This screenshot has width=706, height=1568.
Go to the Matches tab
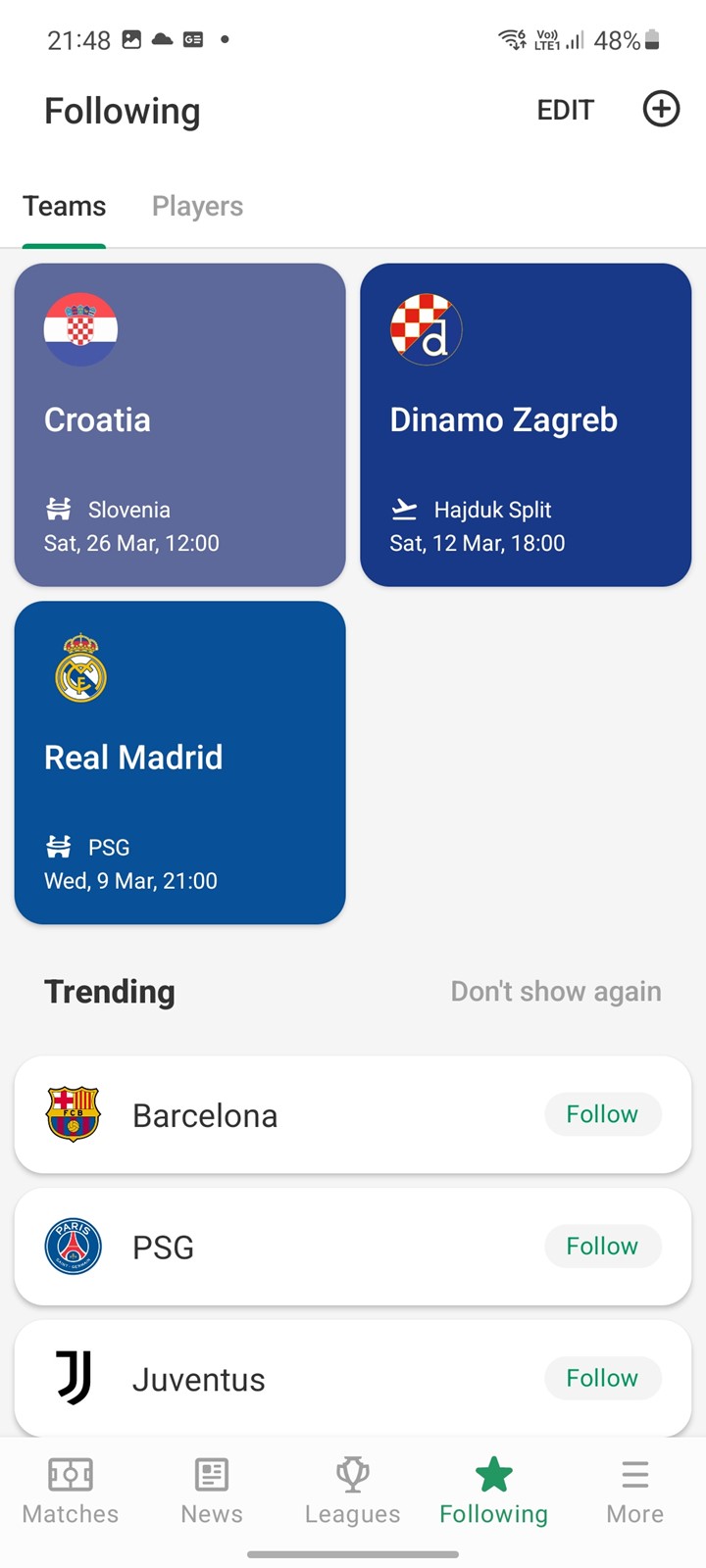coord(71,1492)
